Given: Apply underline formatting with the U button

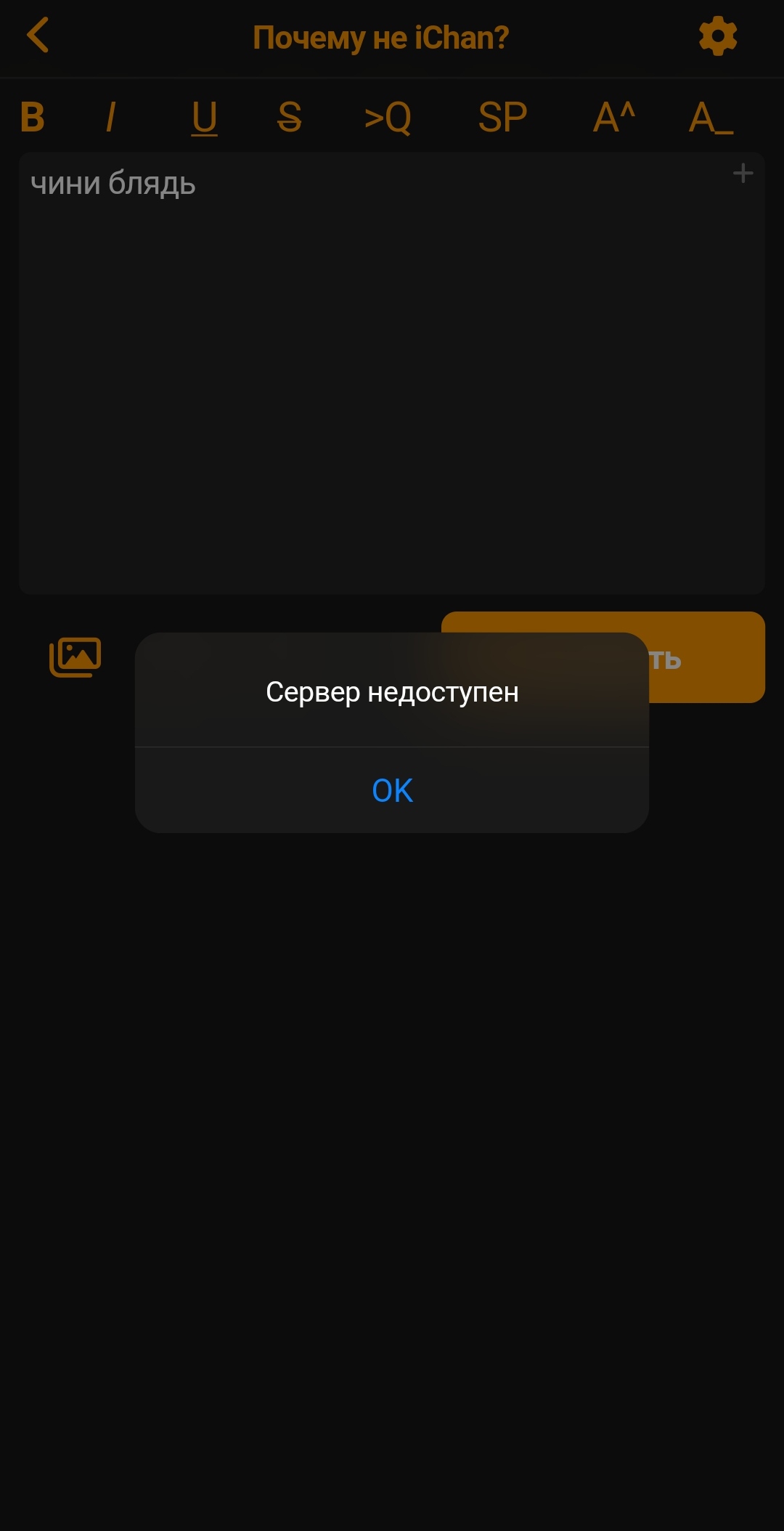Looking at the screenshot, I should coord(205,118).
